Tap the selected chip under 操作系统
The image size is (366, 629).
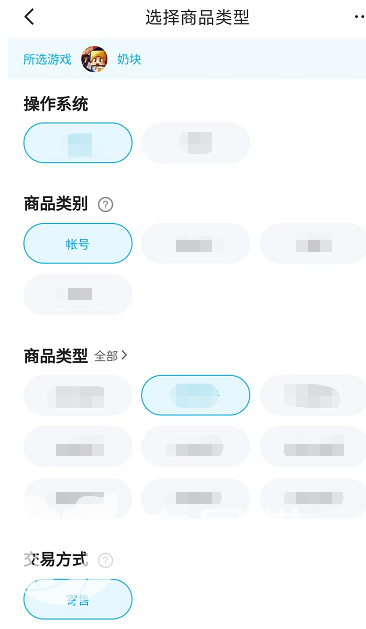coord(78,143)
